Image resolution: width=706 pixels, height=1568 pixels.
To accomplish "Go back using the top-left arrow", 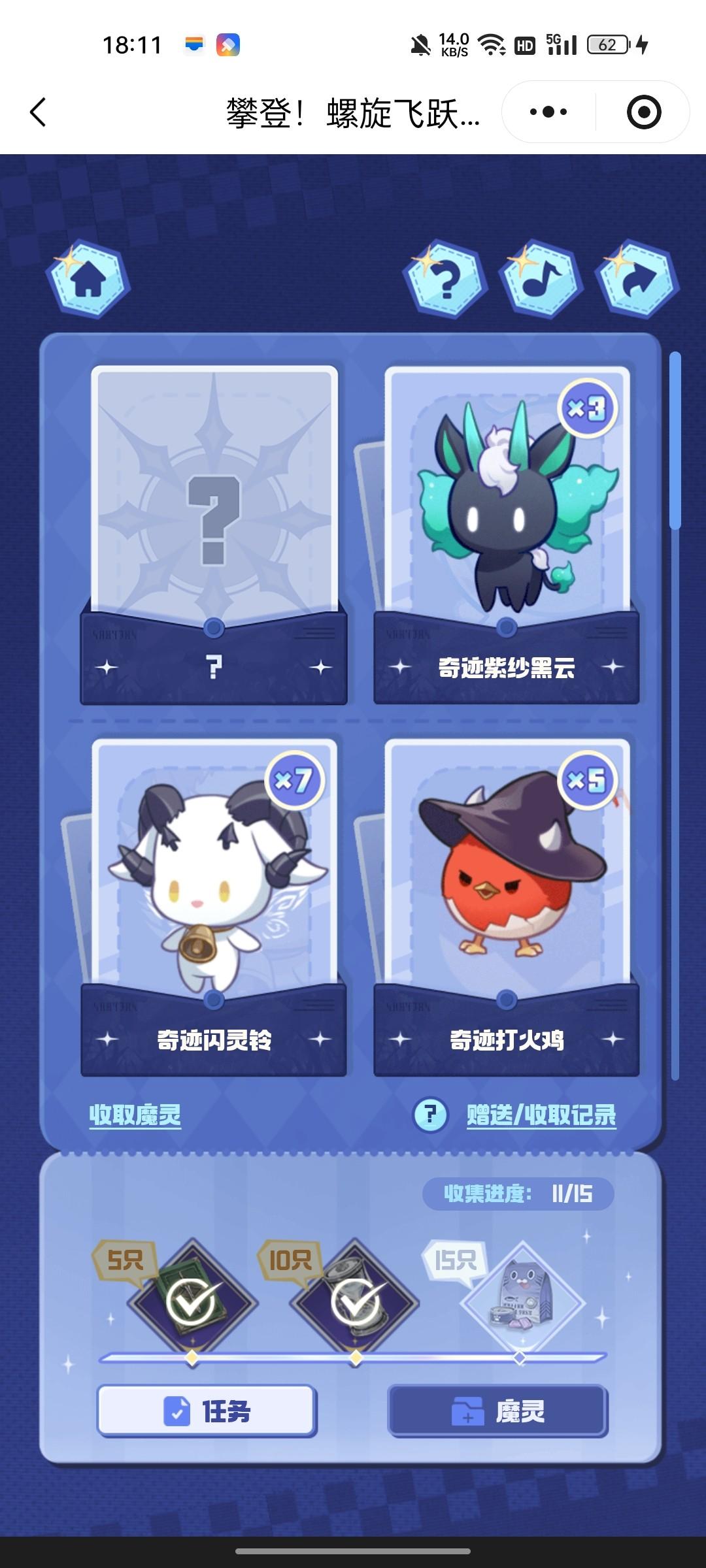I will tap(38, 112).
